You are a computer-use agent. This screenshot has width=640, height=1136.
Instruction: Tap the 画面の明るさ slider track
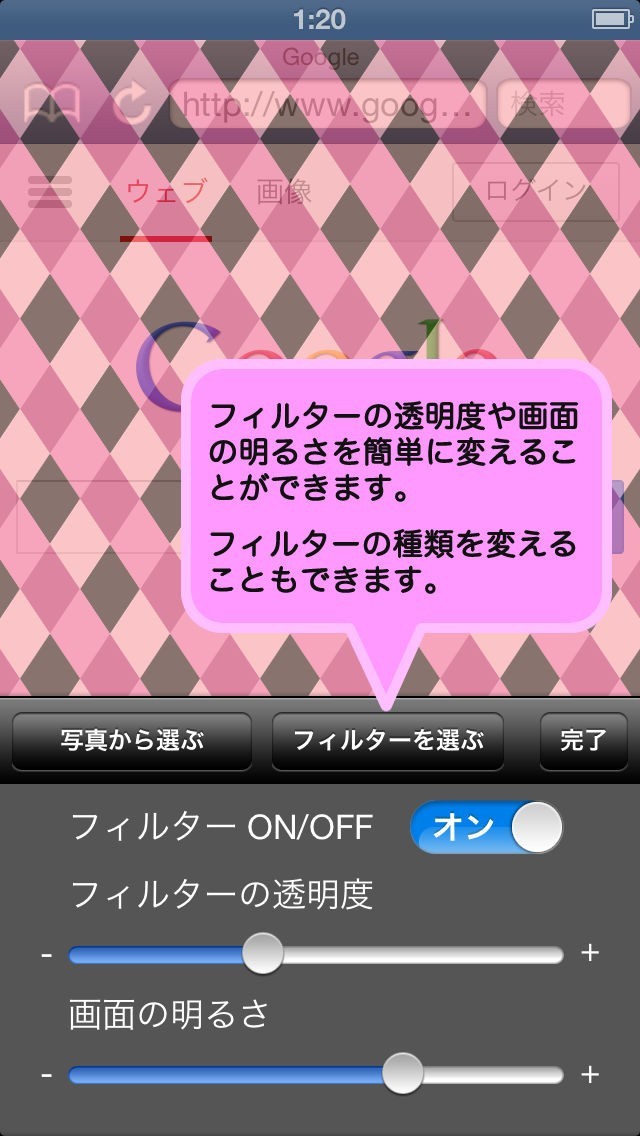tap(316, 1074)
